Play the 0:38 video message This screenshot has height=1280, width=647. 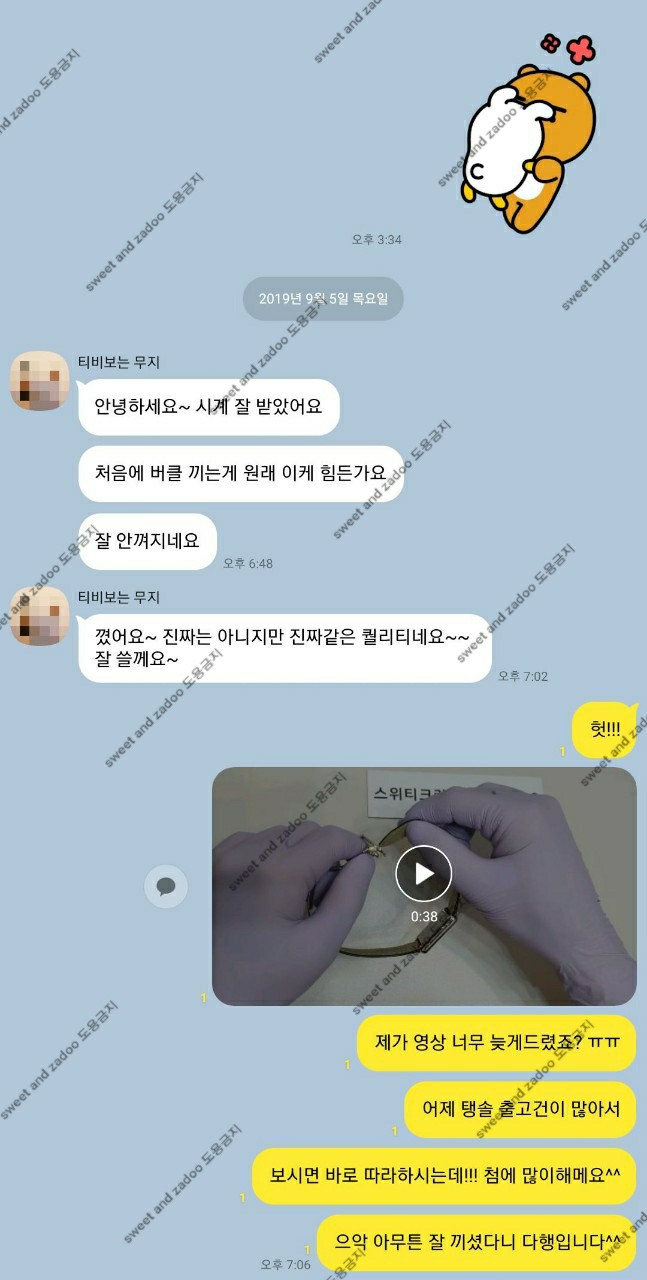pyautogui.click(x=424, y=873)
